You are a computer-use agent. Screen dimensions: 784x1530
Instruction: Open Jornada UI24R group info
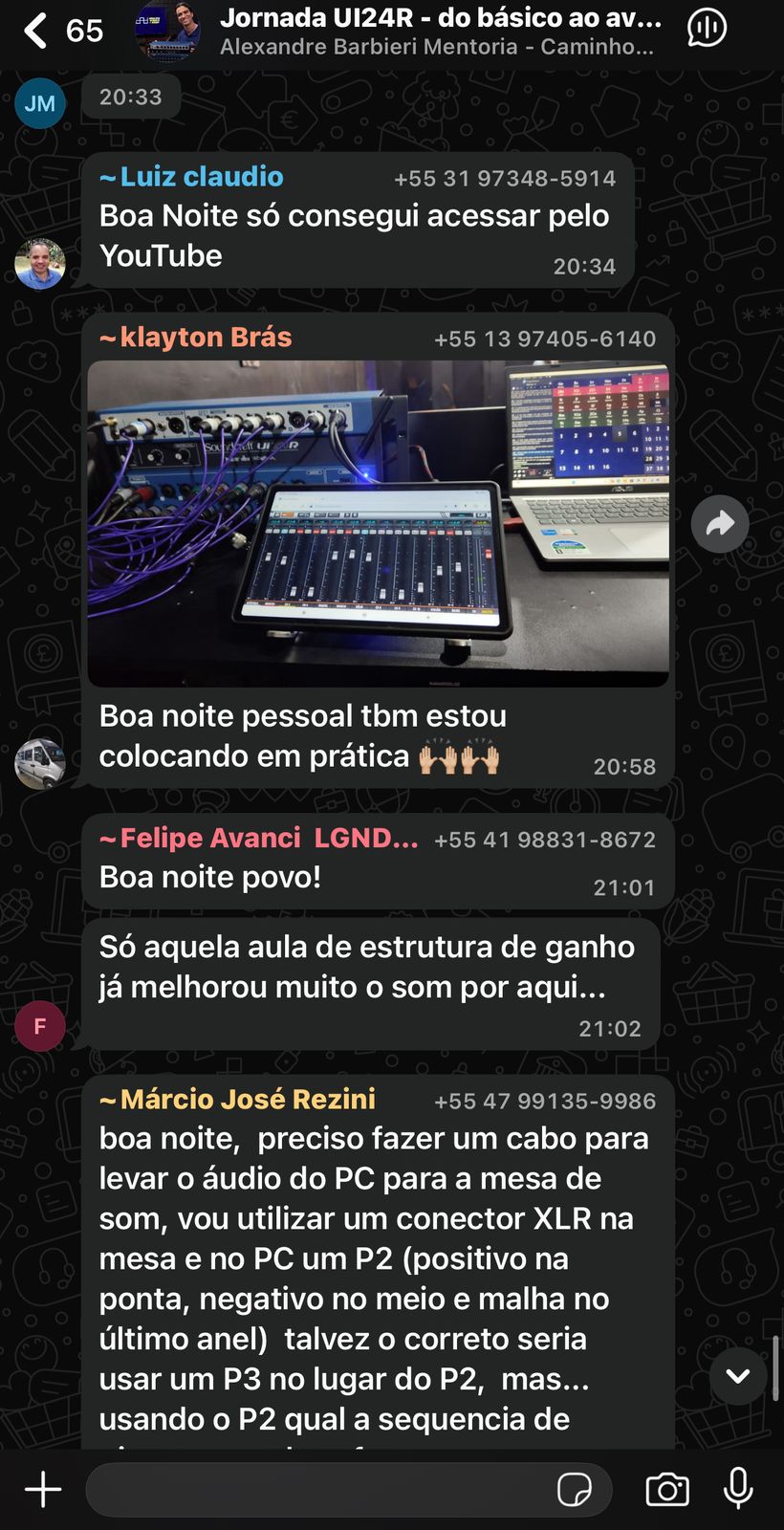click(440, 31)
